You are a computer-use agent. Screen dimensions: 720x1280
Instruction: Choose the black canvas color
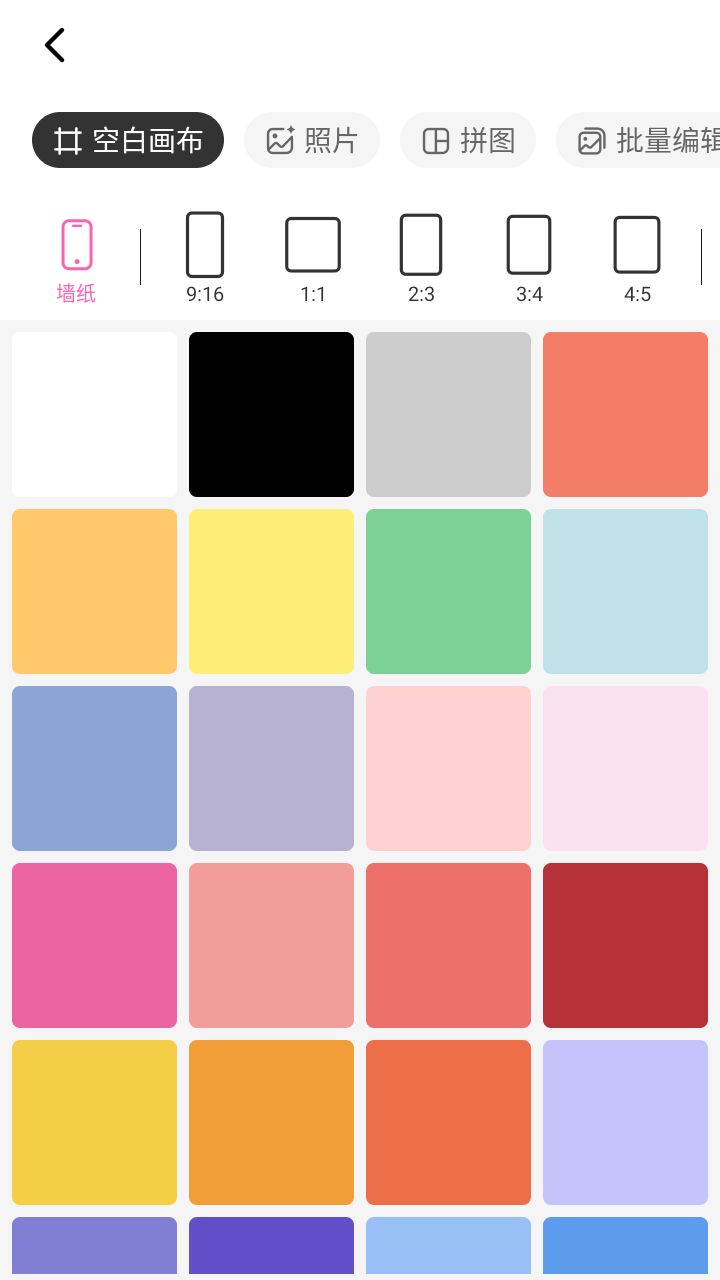(x=271, y=414)
